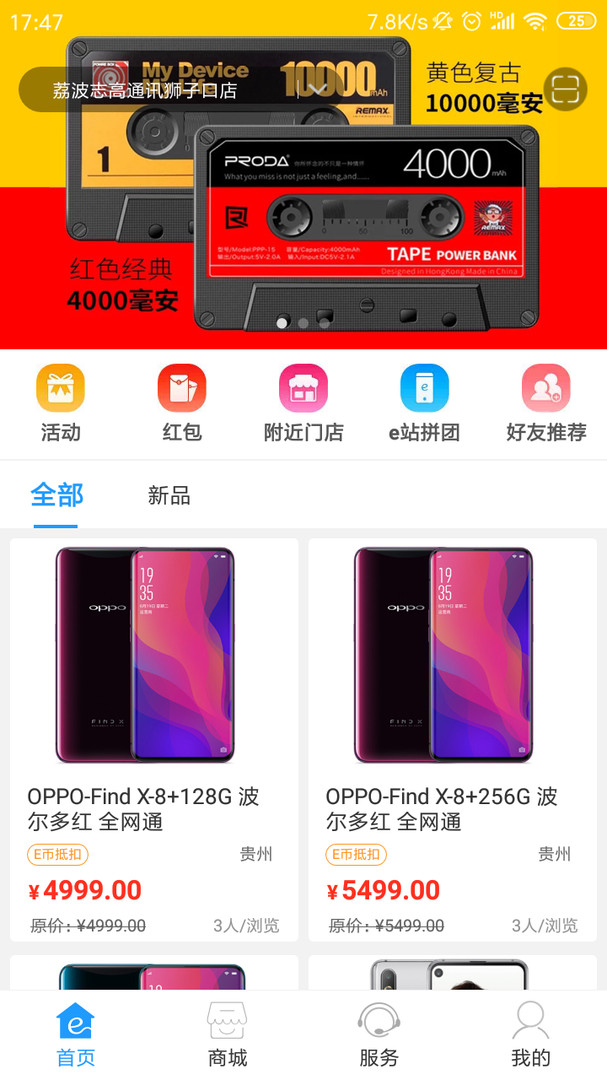Switch to the 新品 tab

[169, 495]
